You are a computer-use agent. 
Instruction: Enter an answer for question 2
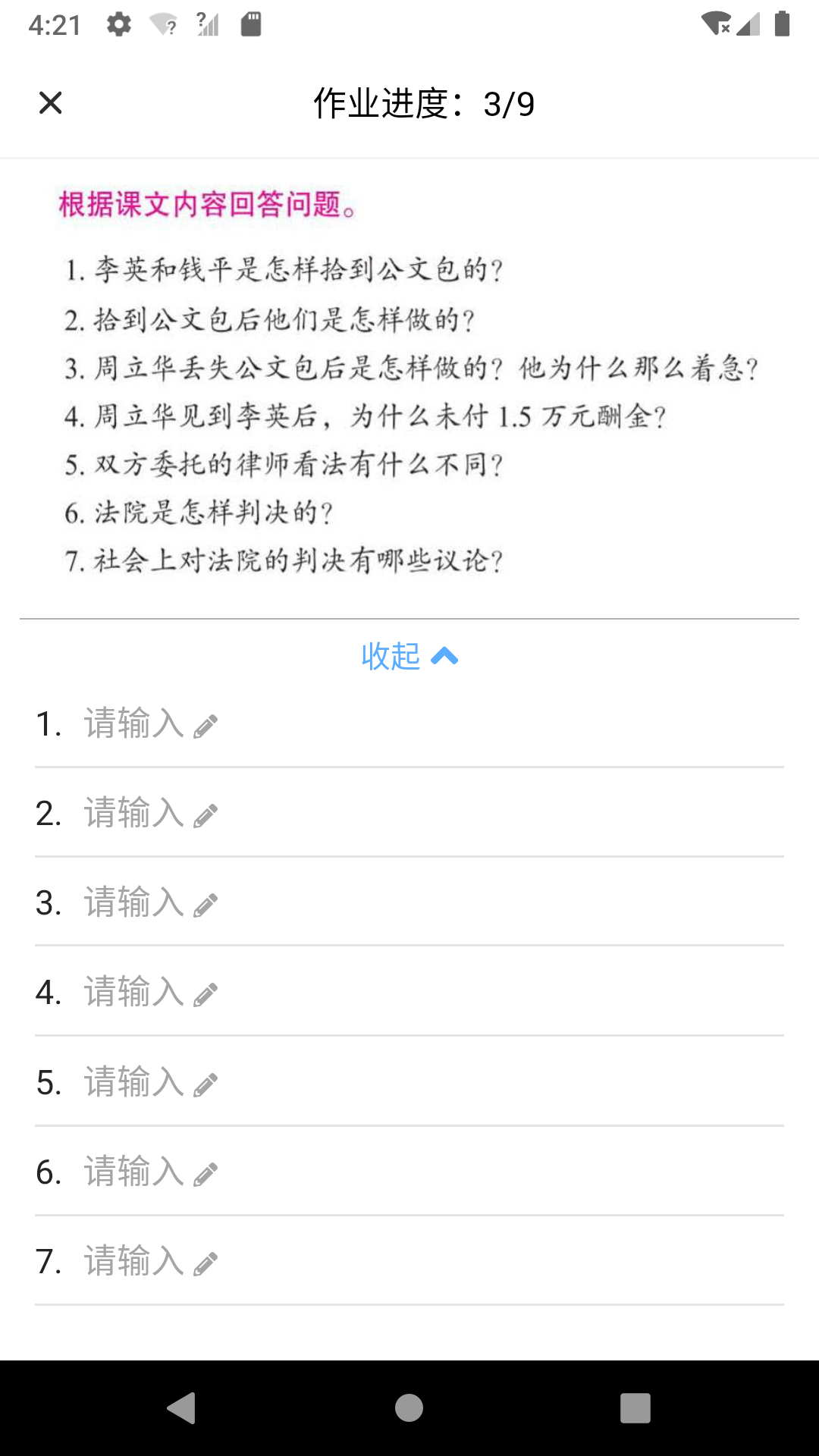tap(151, 814)
